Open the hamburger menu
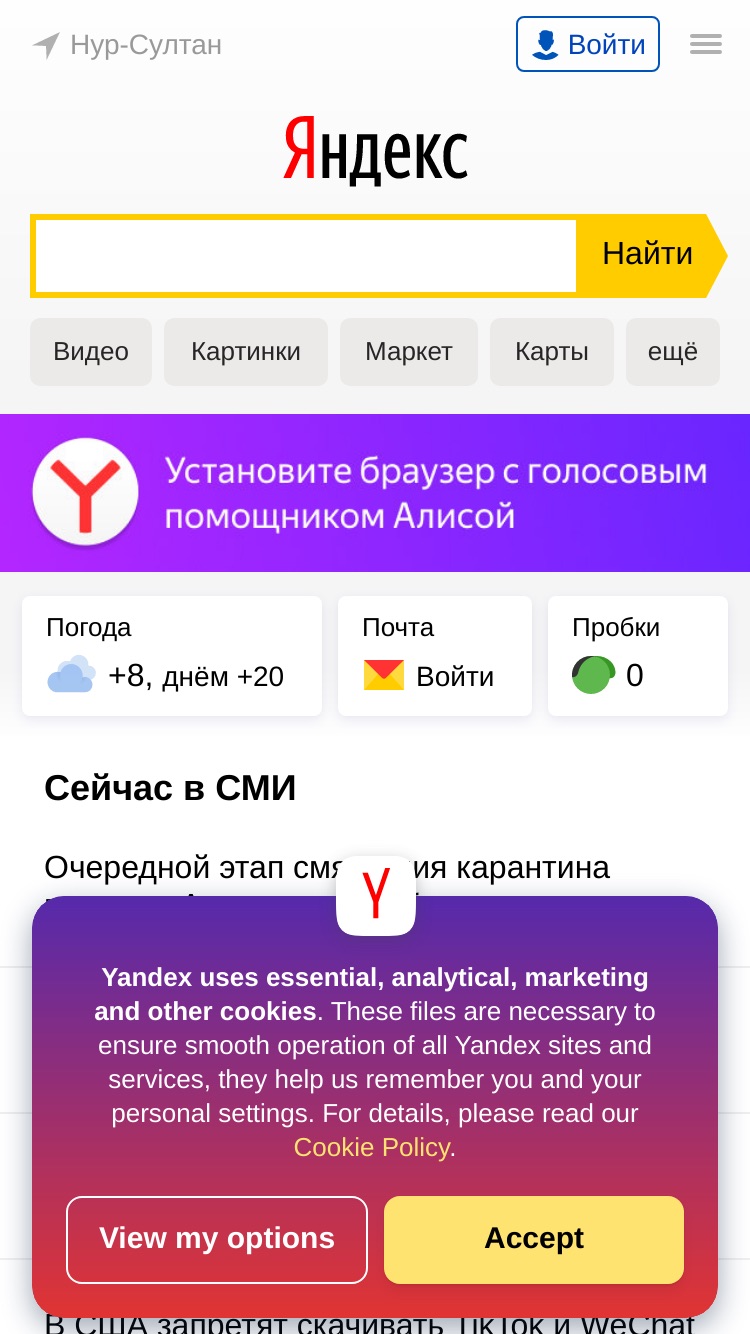The width and height of the screenshot is (750, 1334). (x=705, y=44)
